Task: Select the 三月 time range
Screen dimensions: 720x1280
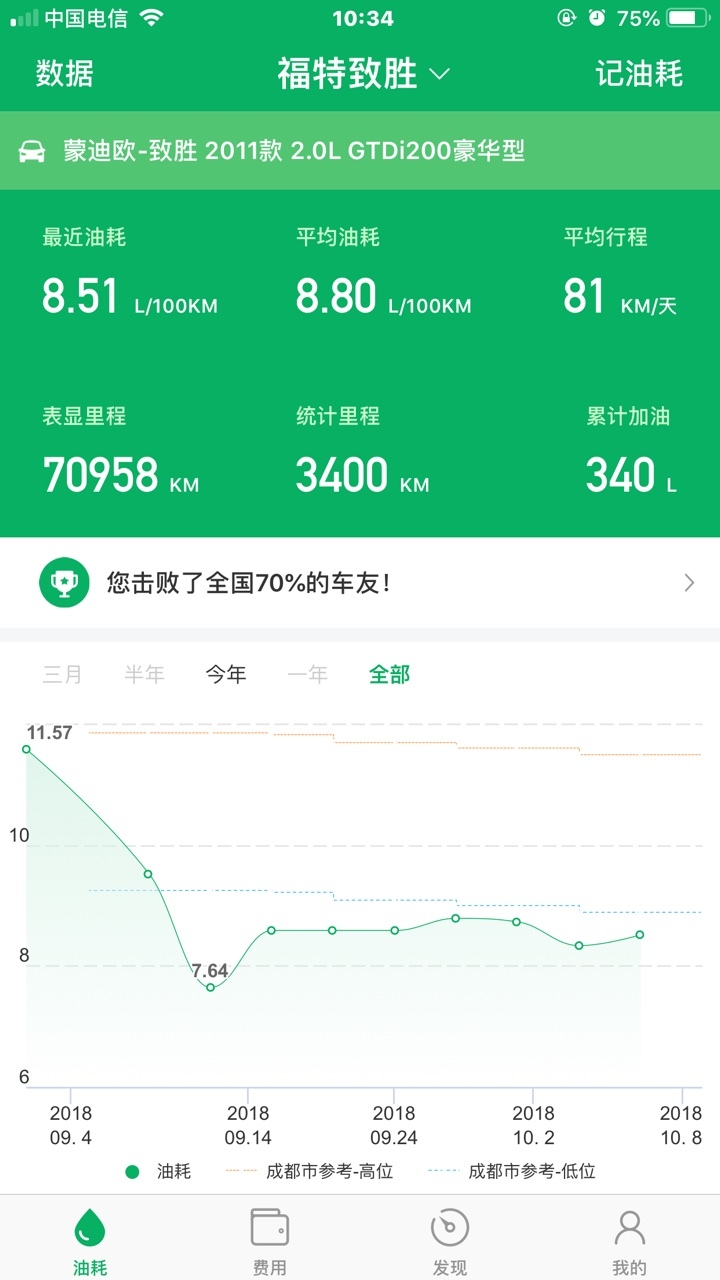Action: pos(62,675)
